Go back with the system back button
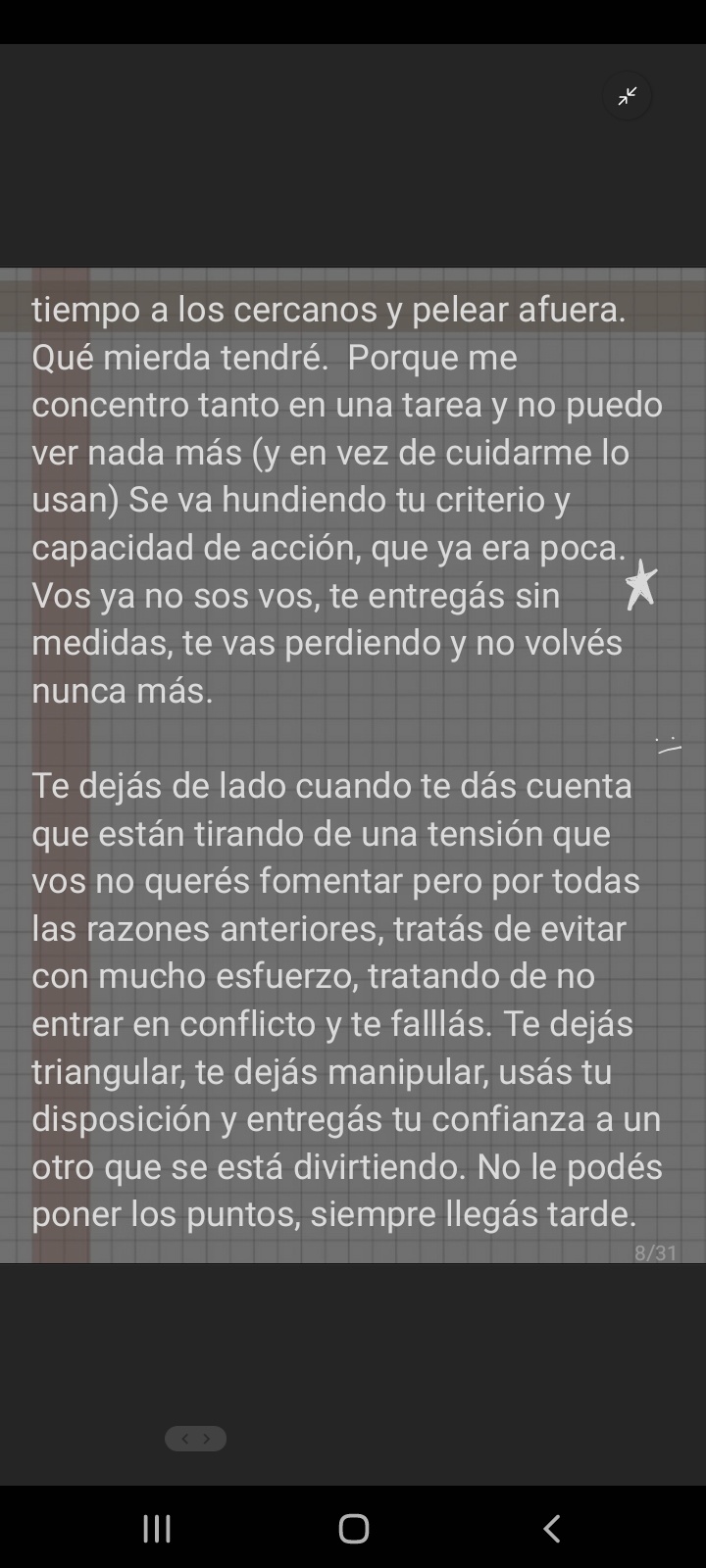The height and width of the screenshot is (1568, 706). [552, 1528]
